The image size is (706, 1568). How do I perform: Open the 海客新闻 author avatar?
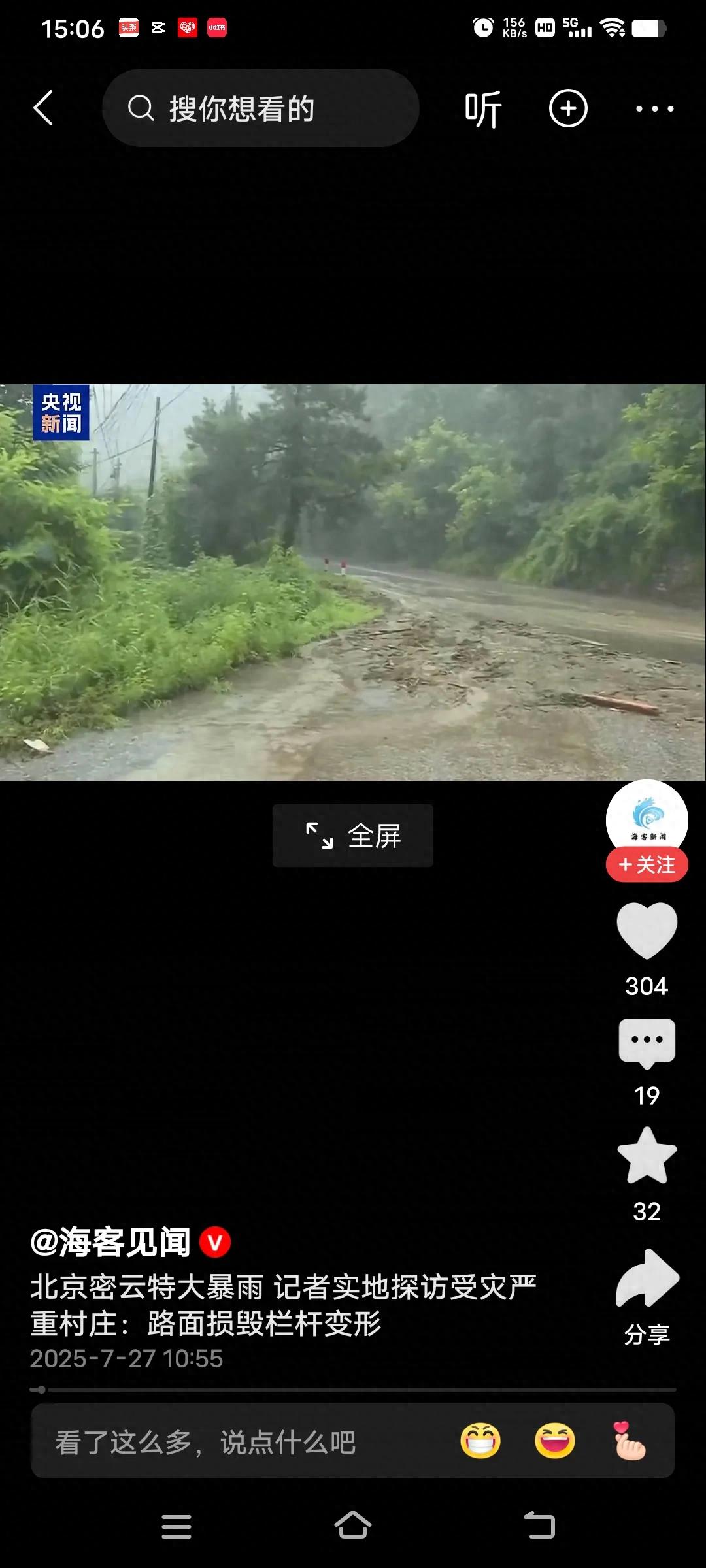(x=647, y=817)
